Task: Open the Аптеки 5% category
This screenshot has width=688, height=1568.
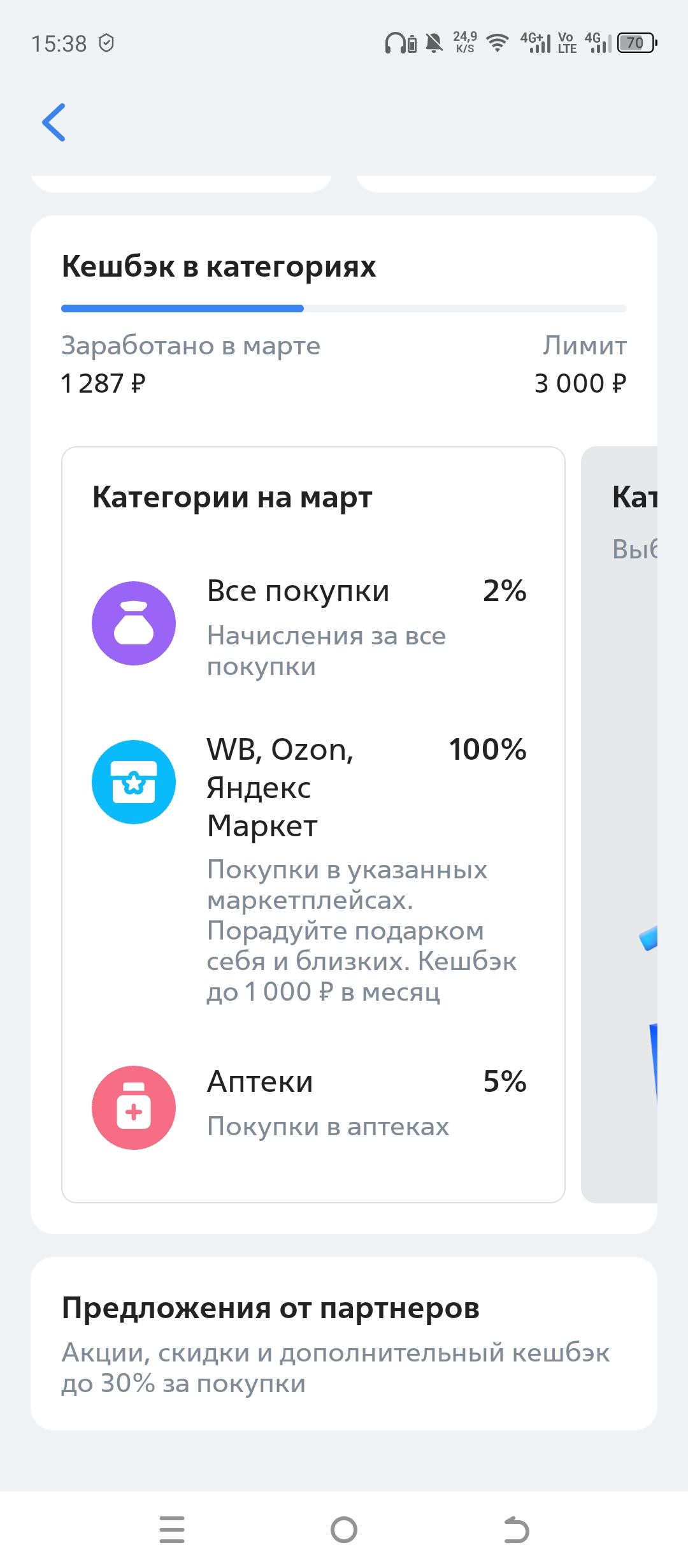Action: click(310, 1105)
